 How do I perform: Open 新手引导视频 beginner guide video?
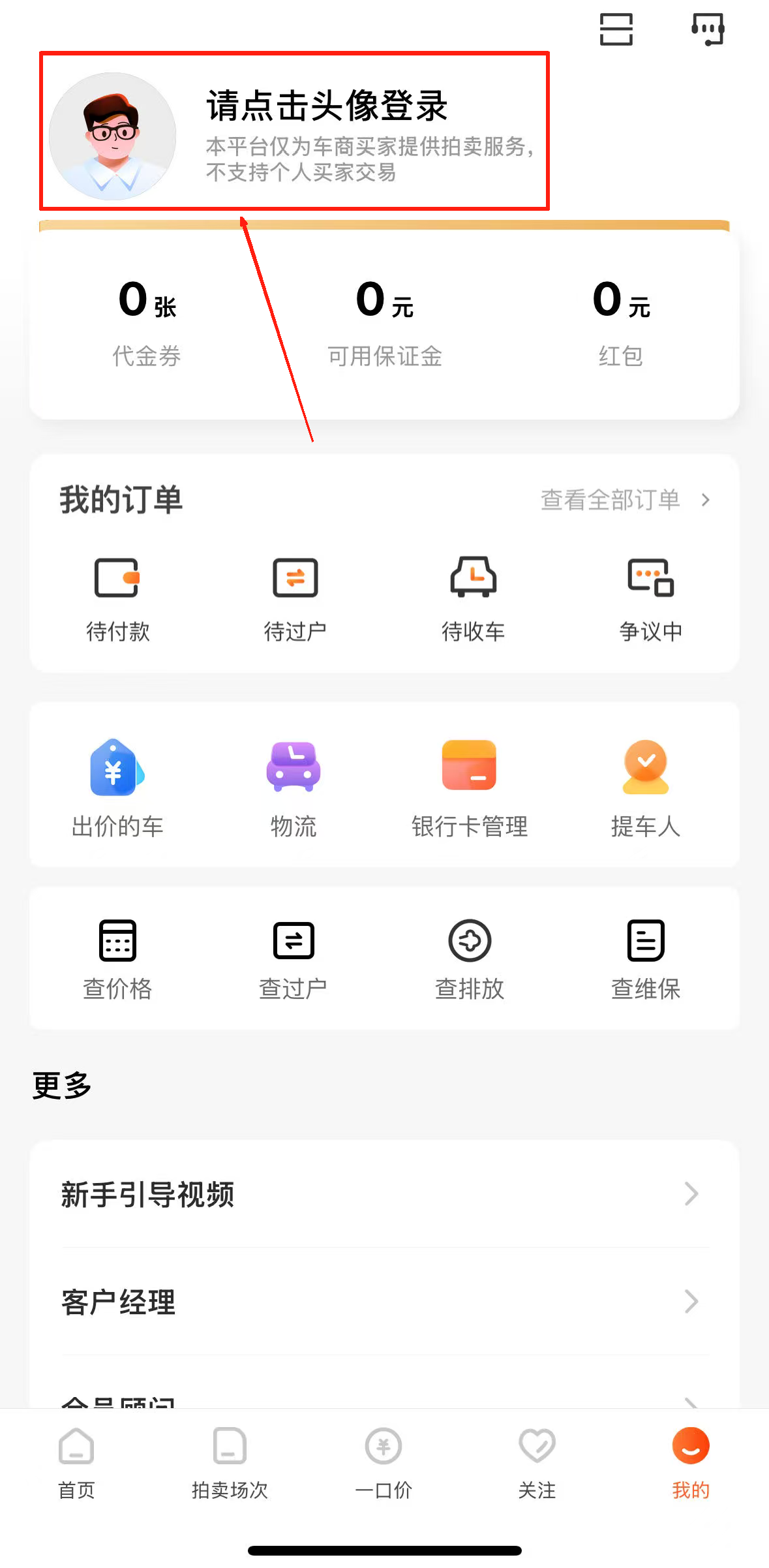[x=384, y=1194]
